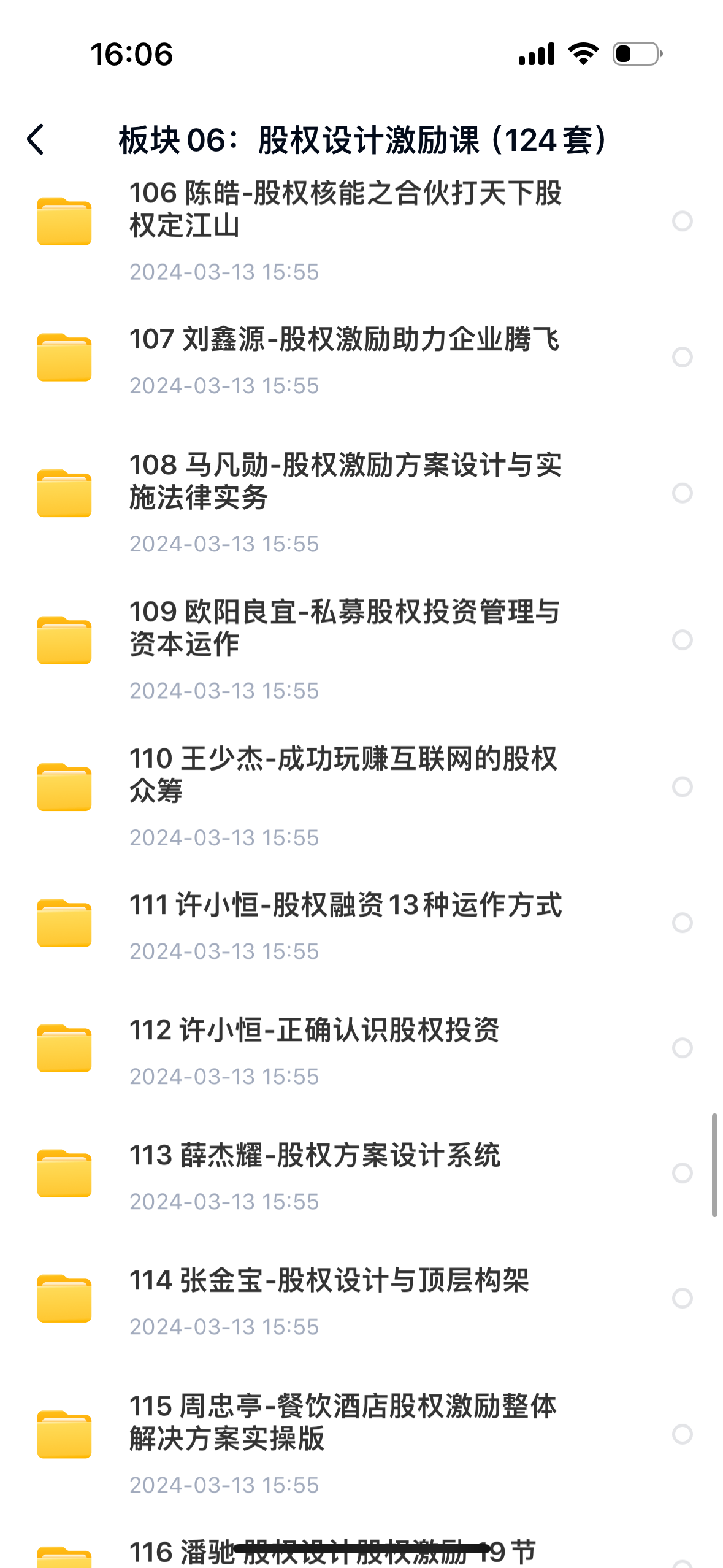Select the circle for folder 113 薛杰耀
The width and height of the screenshot is (723, 1568).
click(x=682, y=1173)
